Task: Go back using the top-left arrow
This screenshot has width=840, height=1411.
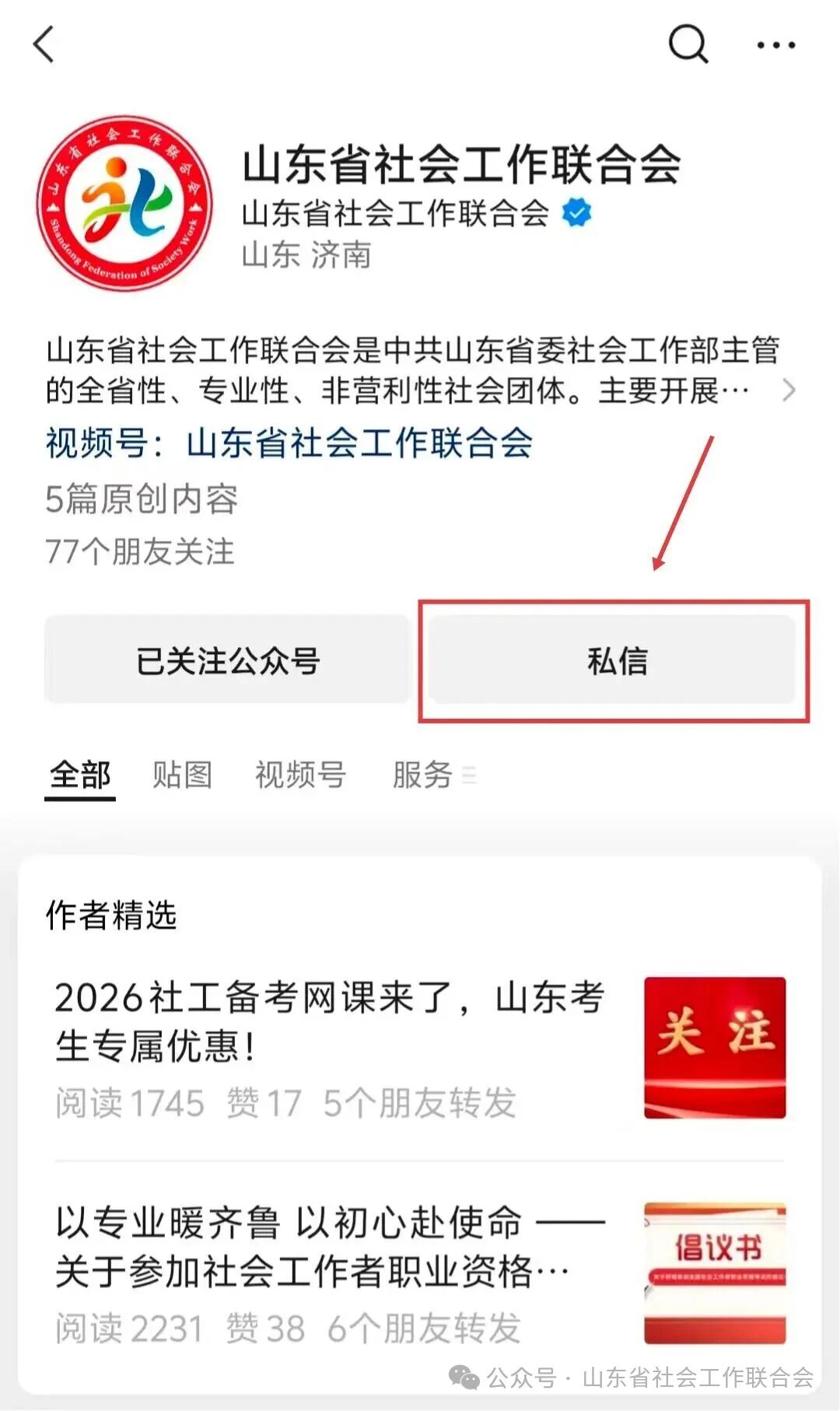Action: click(x=44, y=44)
